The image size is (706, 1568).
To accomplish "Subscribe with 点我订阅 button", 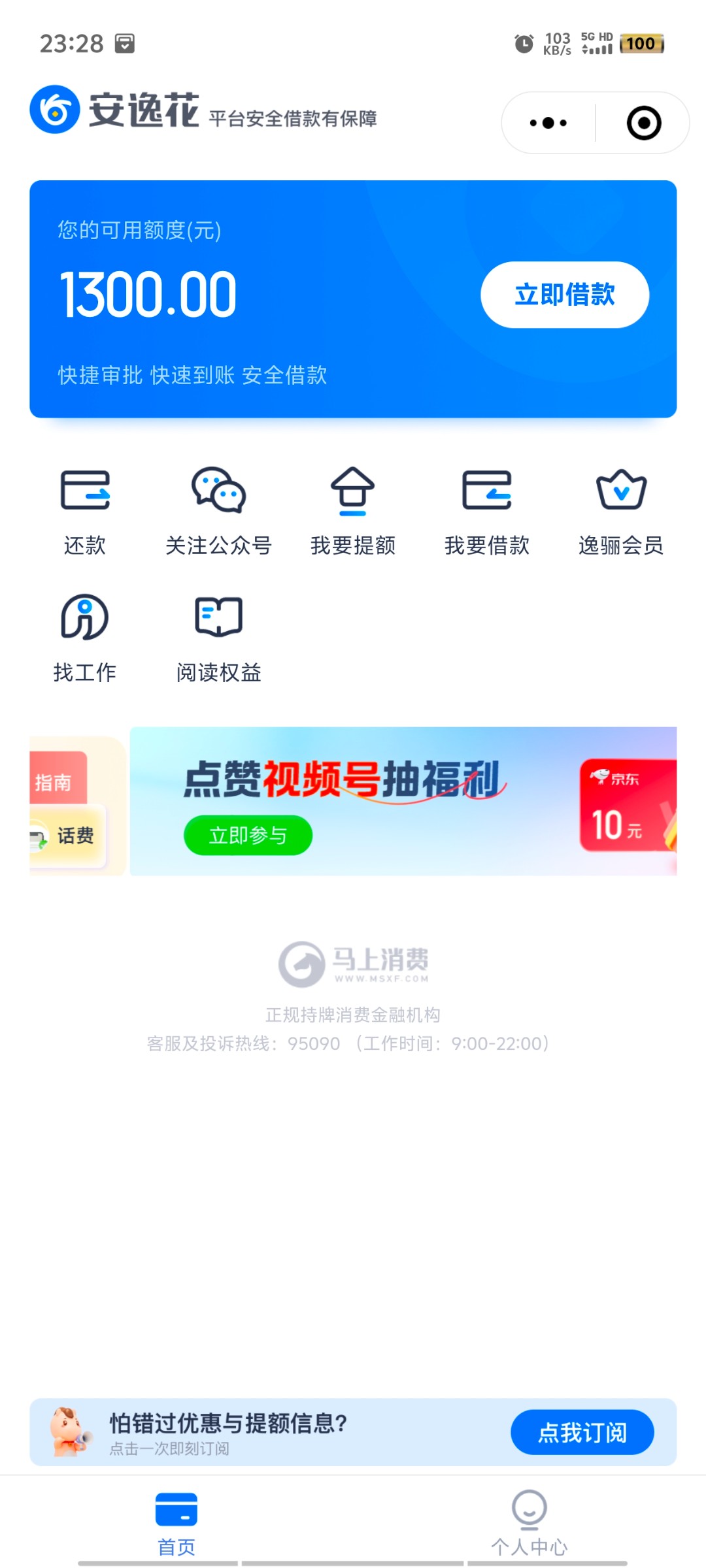I will [x=582, y=1432].
